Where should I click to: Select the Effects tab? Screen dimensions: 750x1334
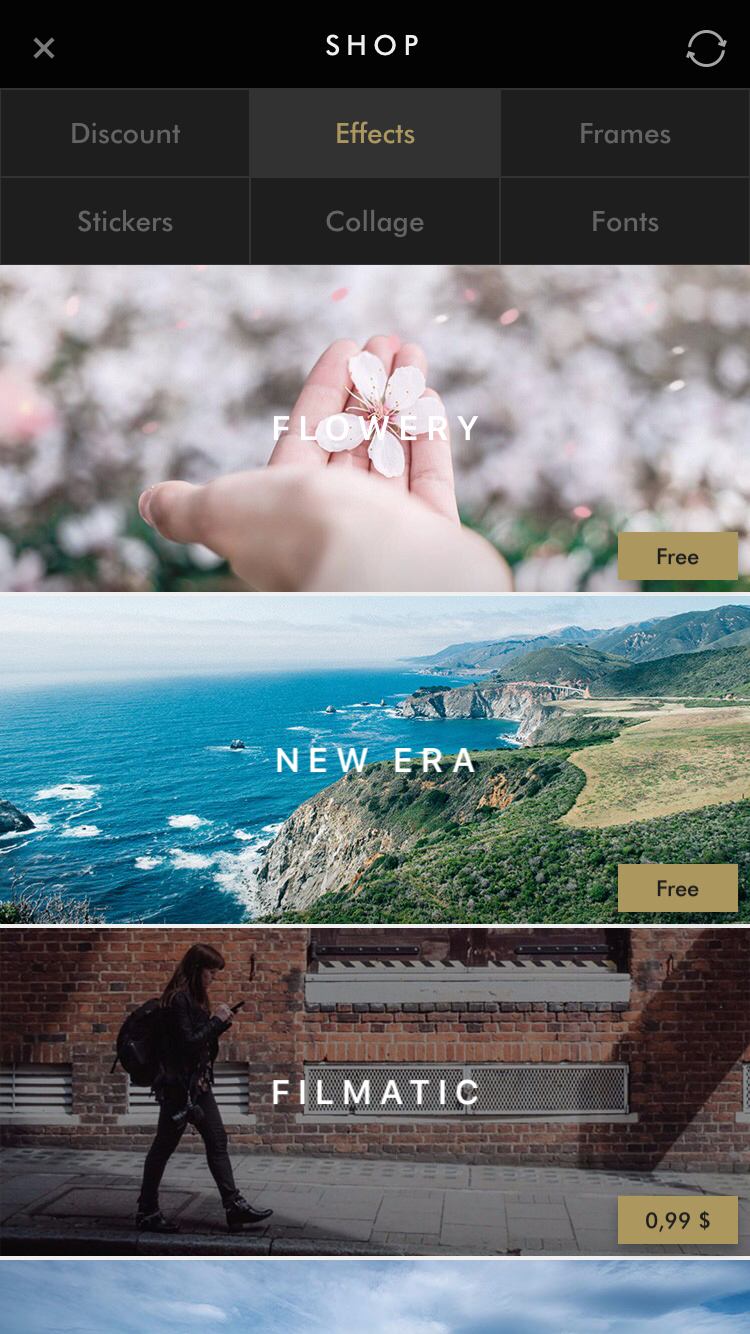click(375, 134)
